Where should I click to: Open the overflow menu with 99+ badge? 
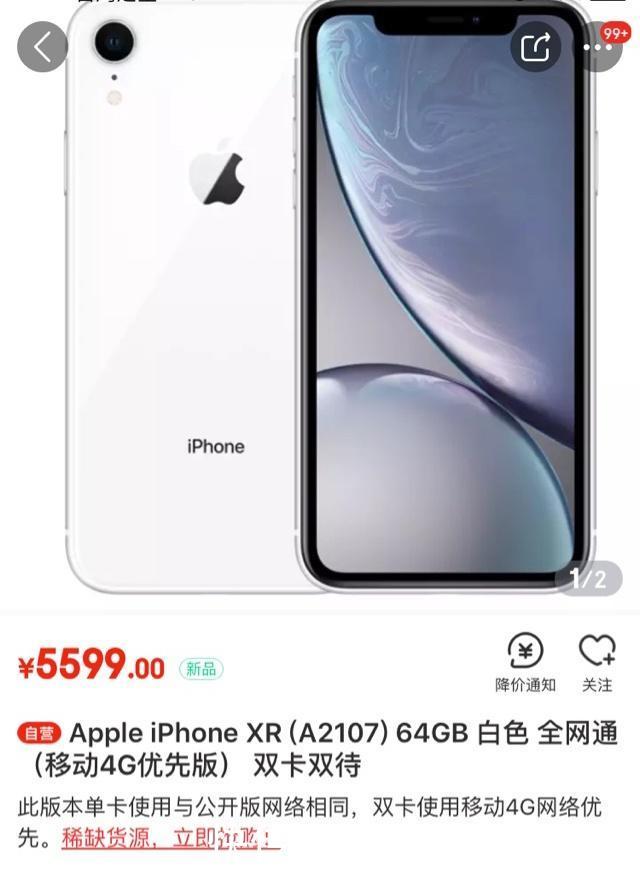[x=603, y=47]
